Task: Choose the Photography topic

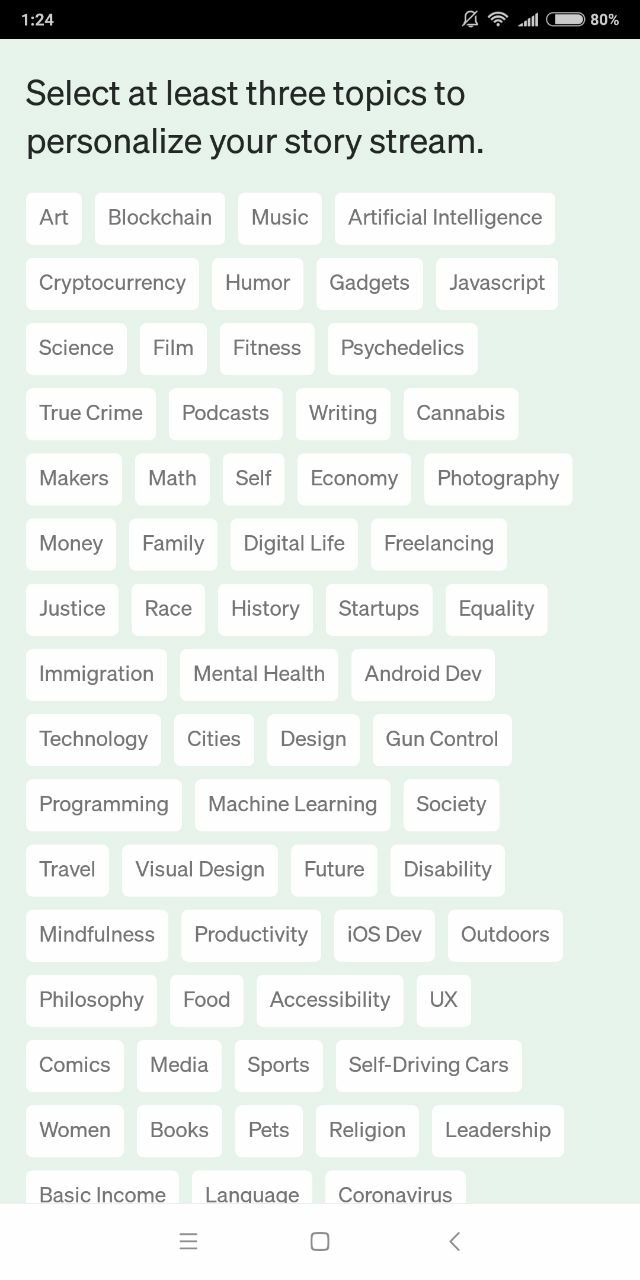Action: click(498, 478)
